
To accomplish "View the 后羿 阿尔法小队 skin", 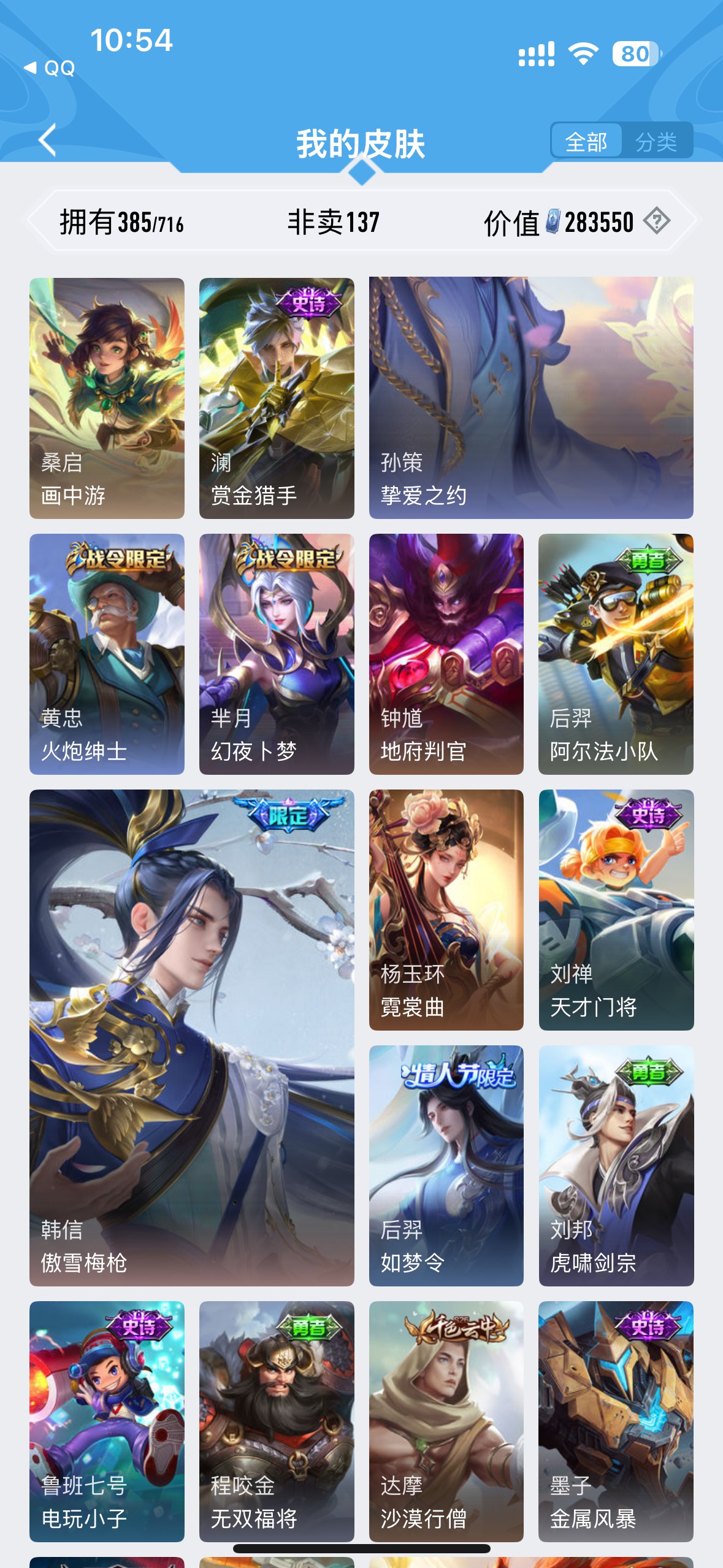I will coord(616,653).
